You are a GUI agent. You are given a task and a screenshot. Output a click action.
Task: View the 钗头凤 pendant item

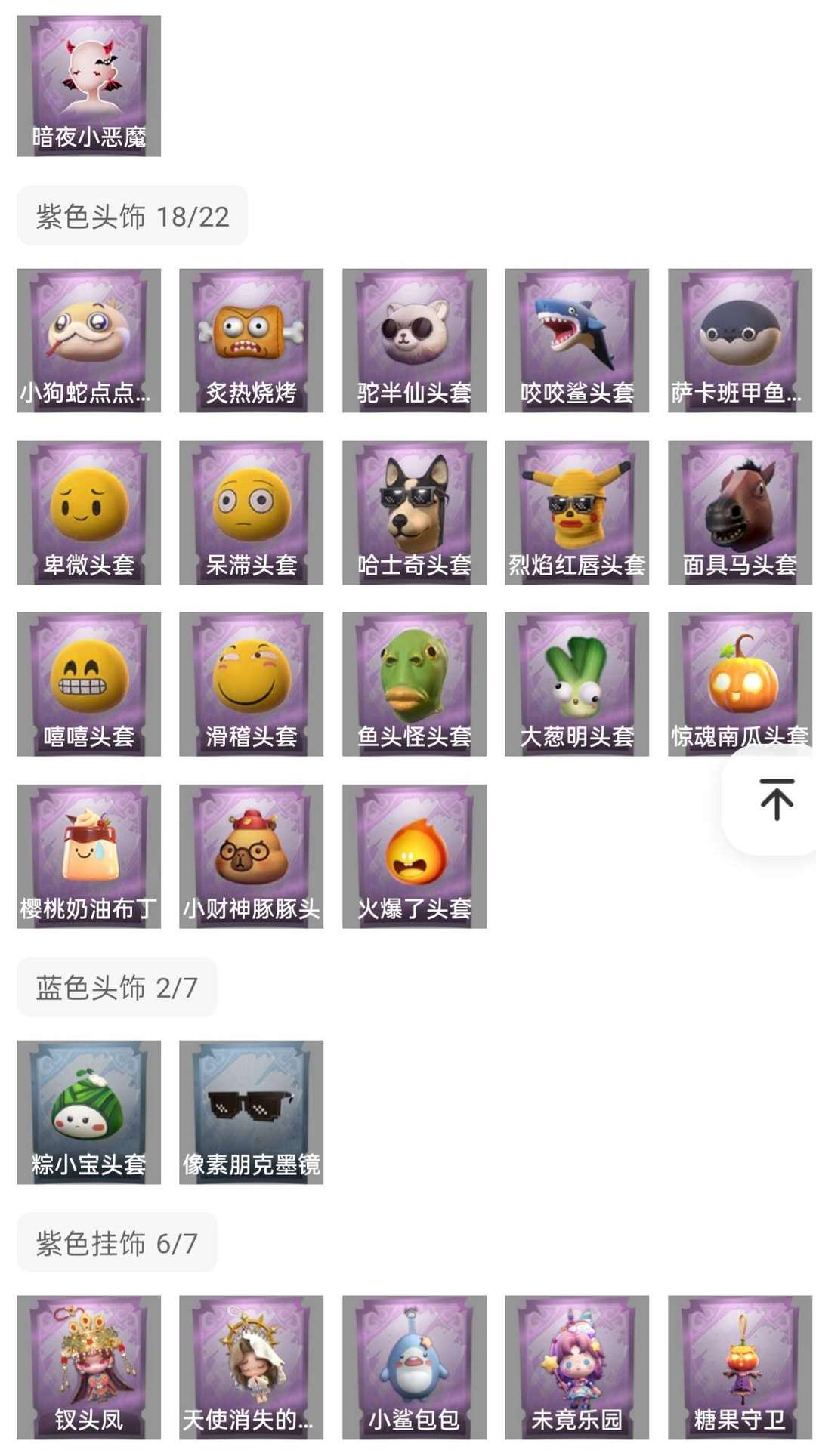[88, 1368]
